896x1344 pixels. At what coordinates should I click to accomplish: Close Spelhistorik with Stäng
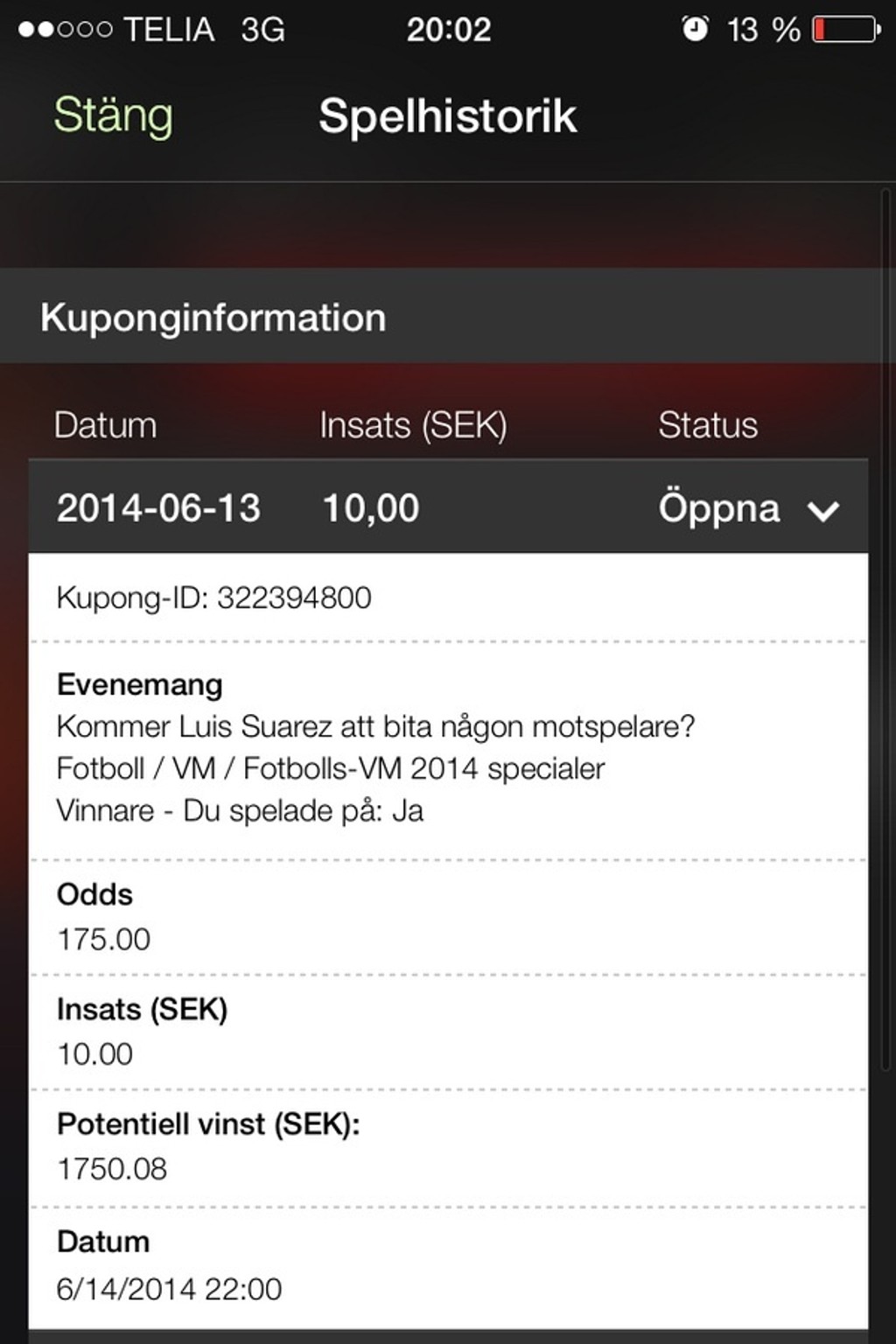tap(114, 115)
